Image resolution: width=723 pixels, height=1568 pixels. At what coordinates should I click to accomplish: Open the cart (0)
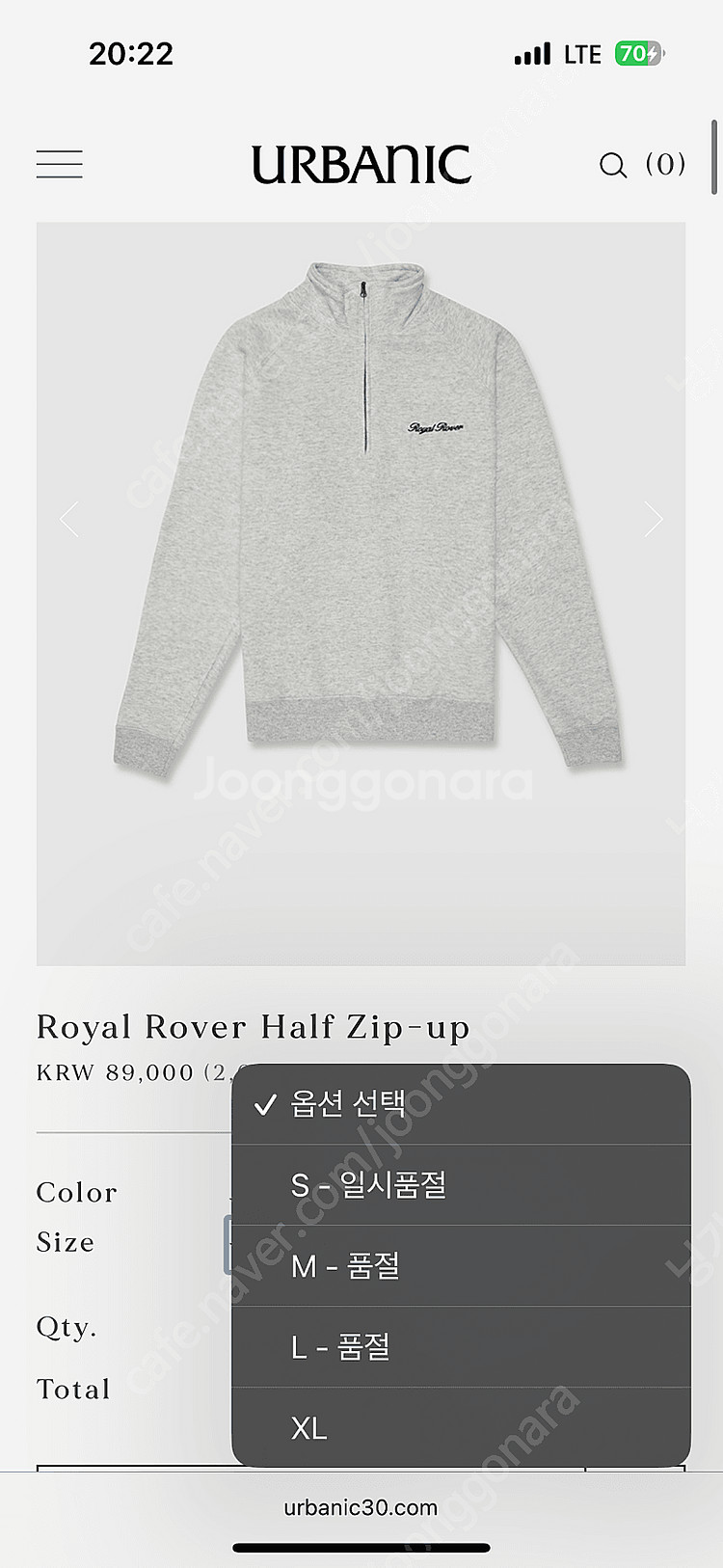click(665, 165)
